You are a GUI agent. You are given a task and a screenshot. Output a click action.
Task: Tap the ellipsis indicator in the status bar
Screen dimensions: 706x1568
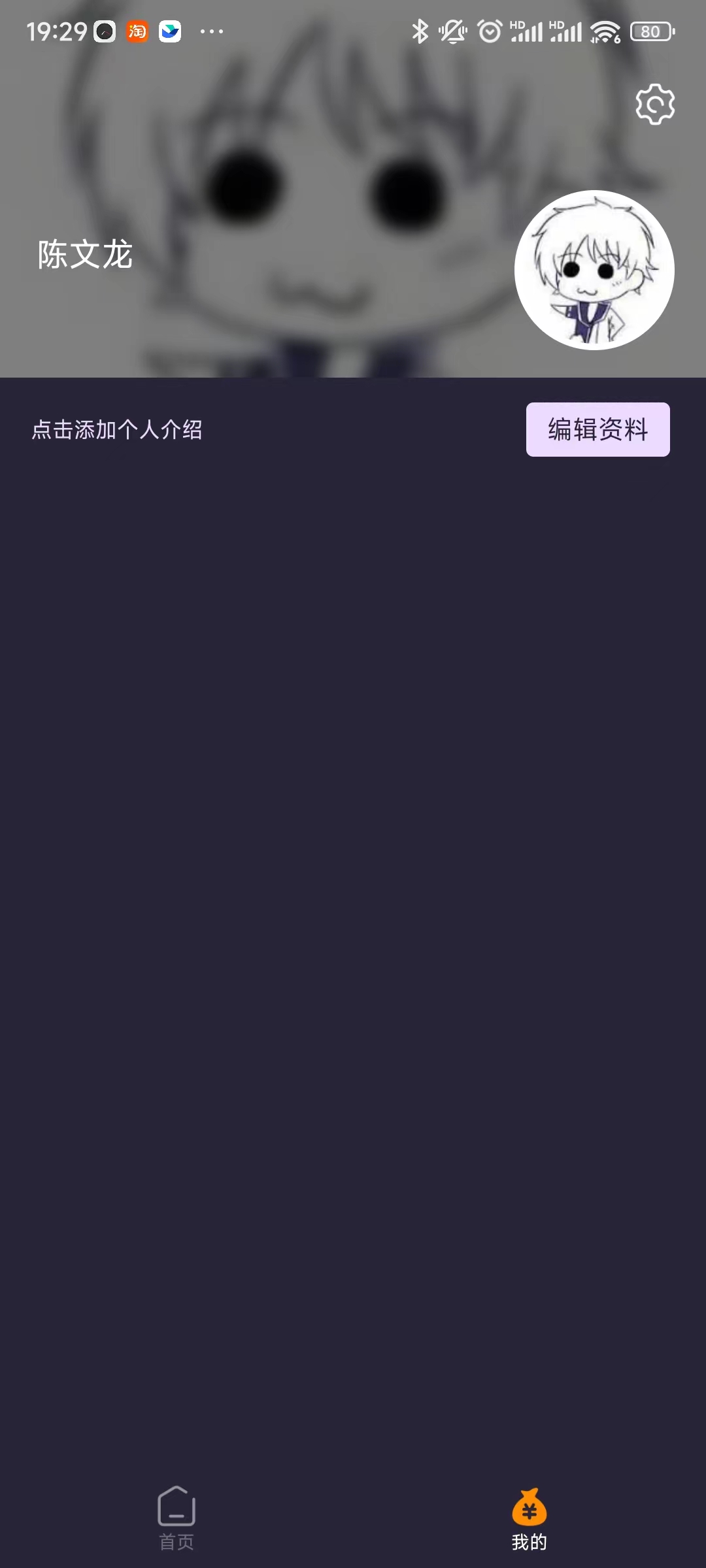click(x=211, y=31)
